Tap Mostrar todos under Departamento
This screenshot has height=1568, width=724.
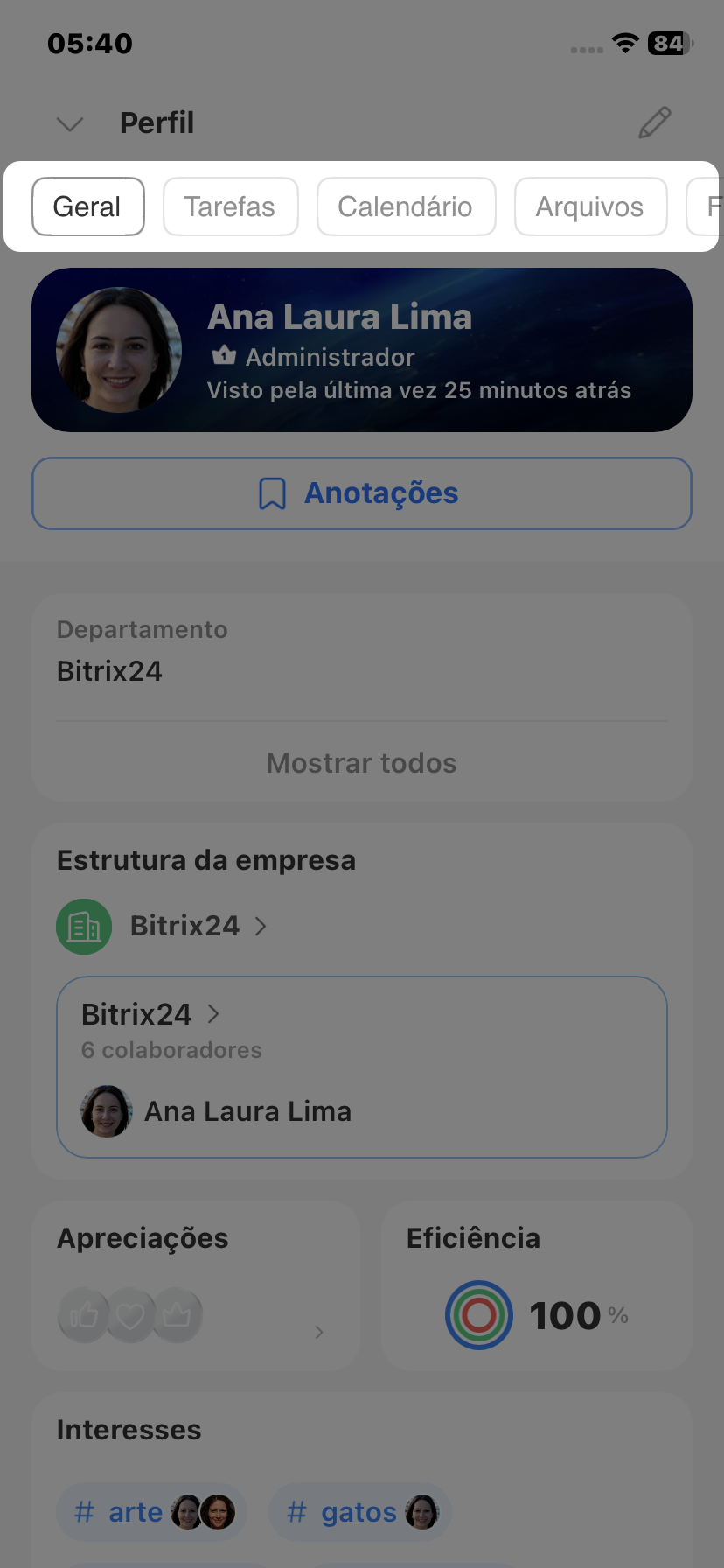[361, 763]
